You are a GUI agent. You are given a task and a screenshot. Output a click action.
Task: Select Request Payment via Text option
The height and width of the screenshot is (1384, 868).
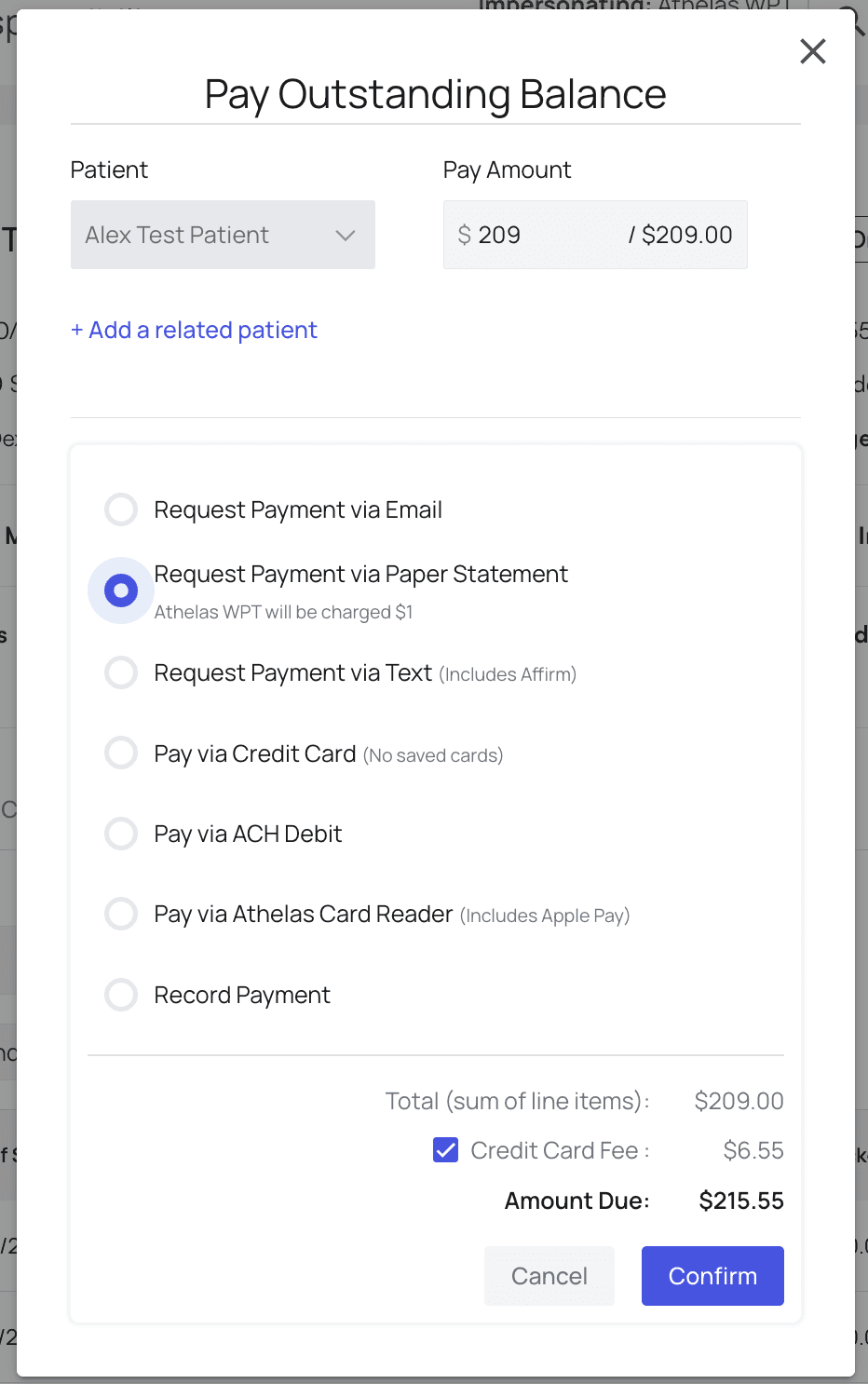coord(121,672)
